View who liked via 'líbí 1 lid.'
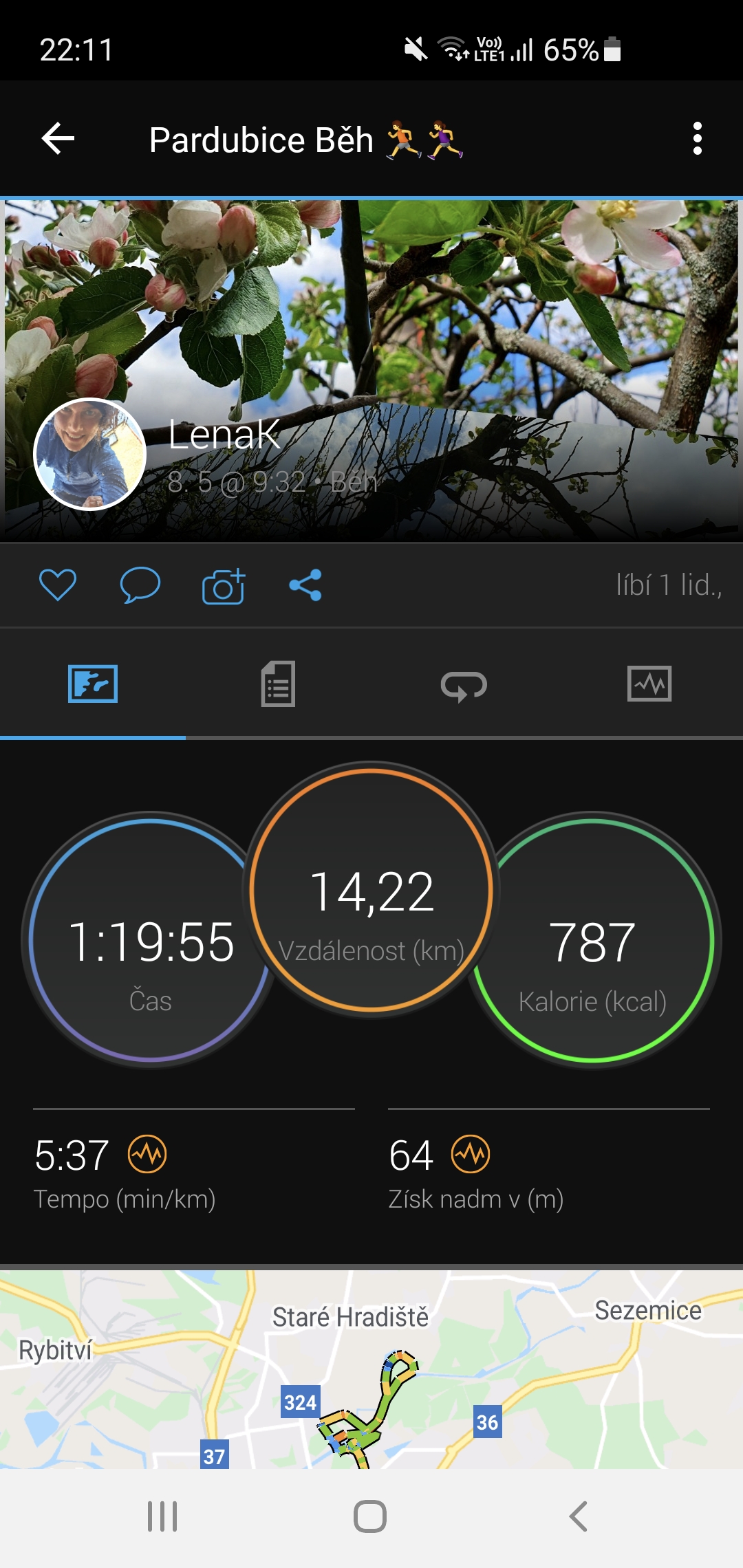 pos(669,585)
